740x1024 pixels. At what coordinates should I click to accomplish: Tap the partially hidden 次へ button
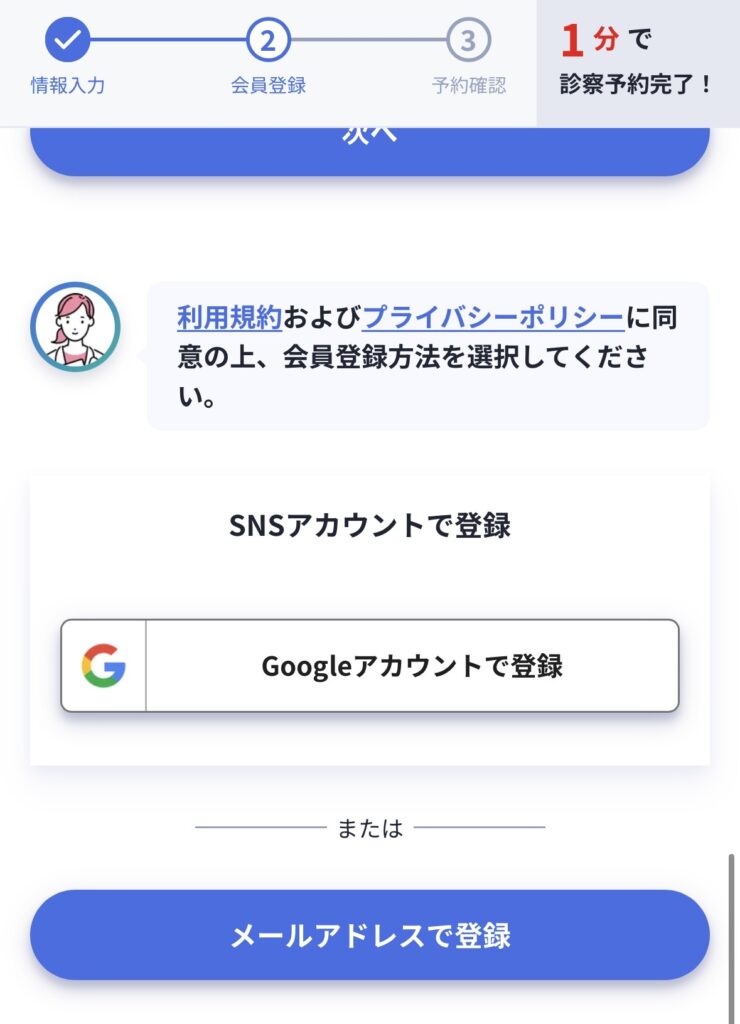[370, 150]
